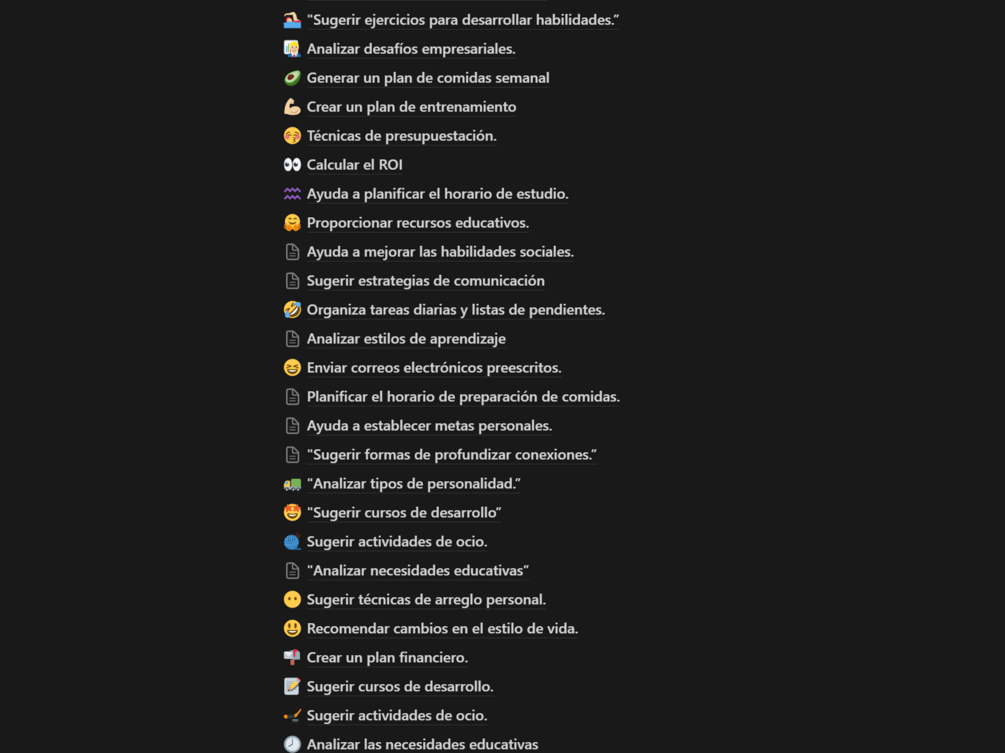Open 'Crear un plan financiero' page
This screenshot has height=753, width=1005.
[x=387, y=658]
